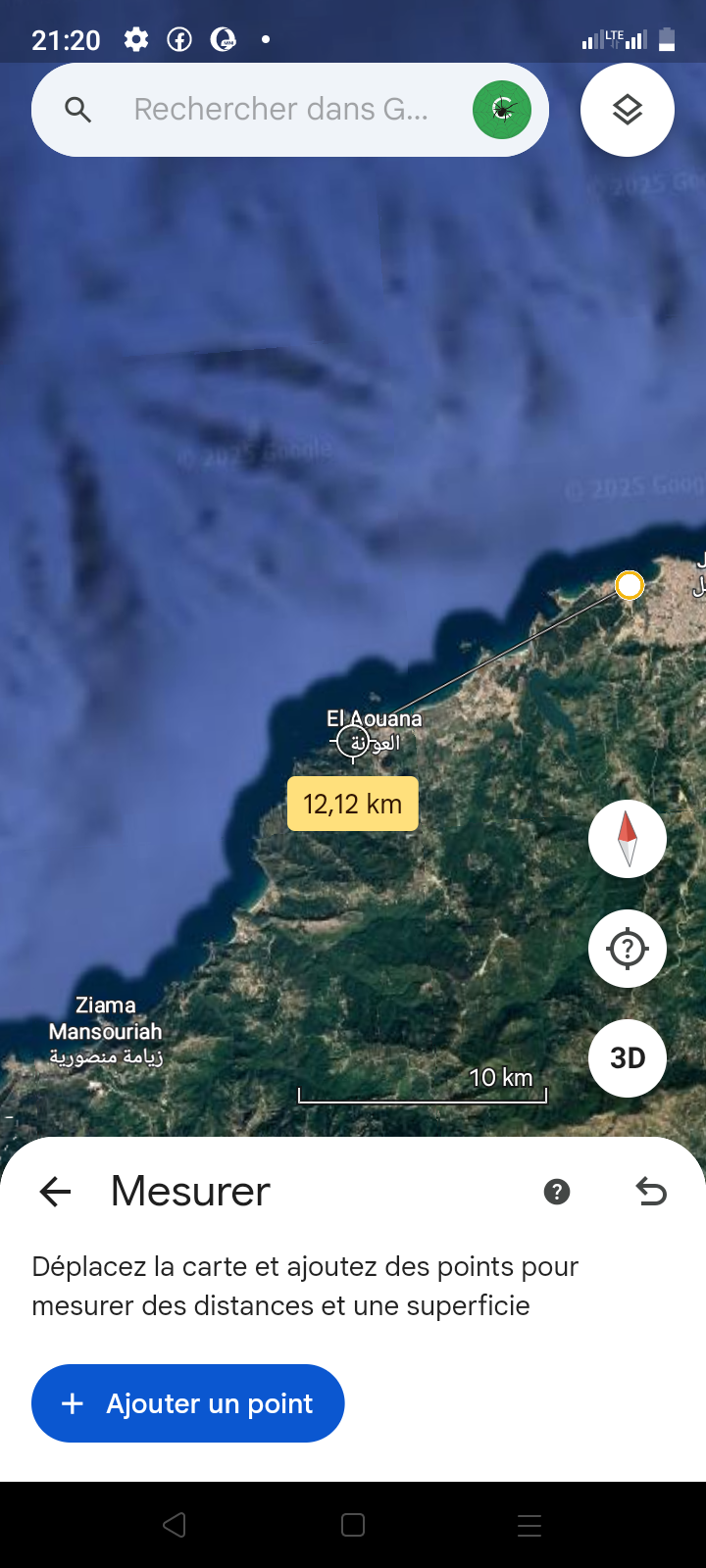Tap Ajouter un point button

[x=188, y=1403]
